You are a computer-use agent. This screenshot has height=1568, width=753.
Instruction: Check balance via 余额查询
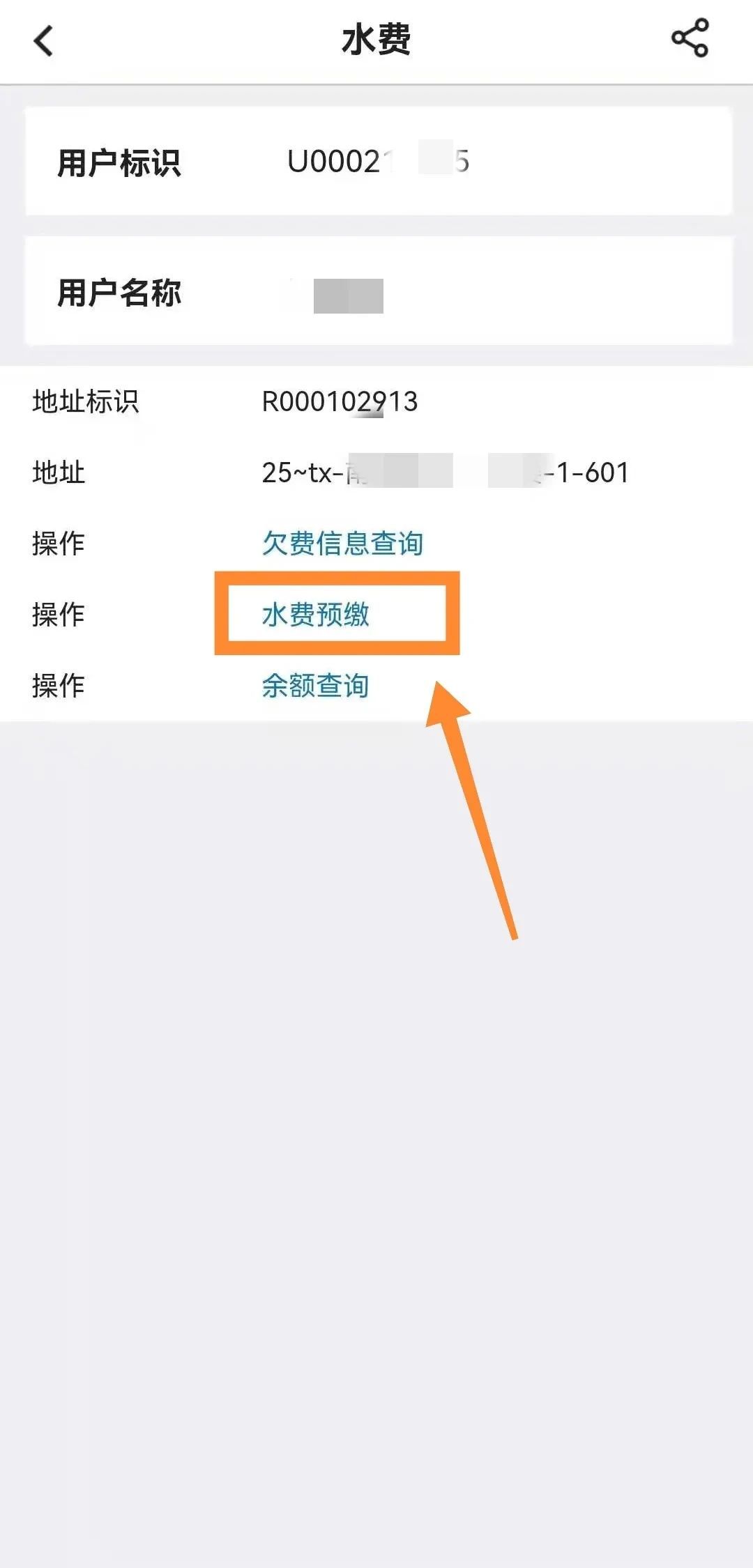coord(315,686)
